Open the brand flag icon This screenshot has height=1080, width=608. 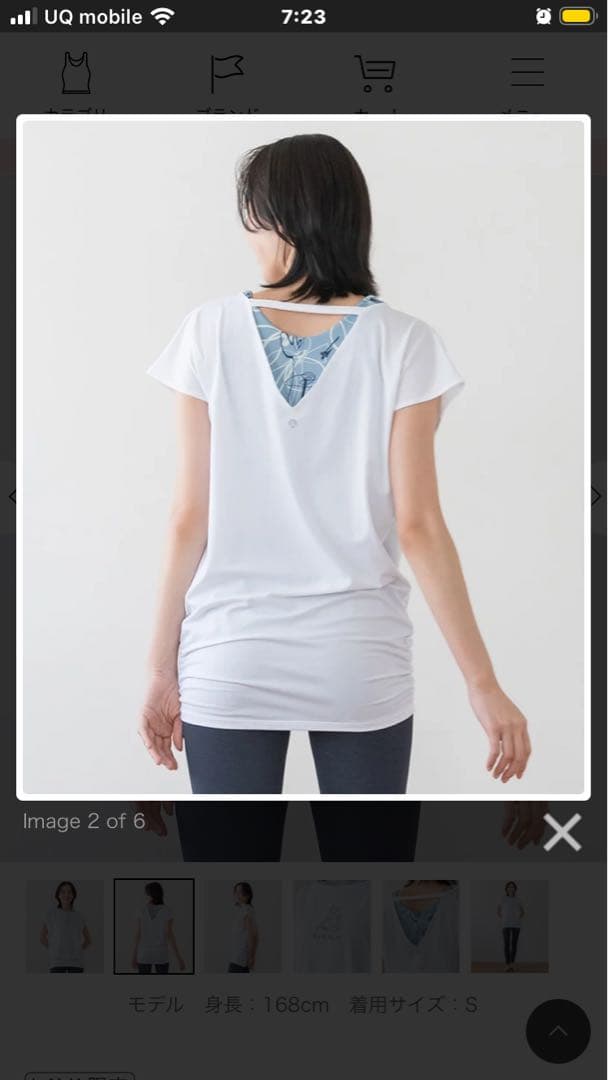(227, 75)
